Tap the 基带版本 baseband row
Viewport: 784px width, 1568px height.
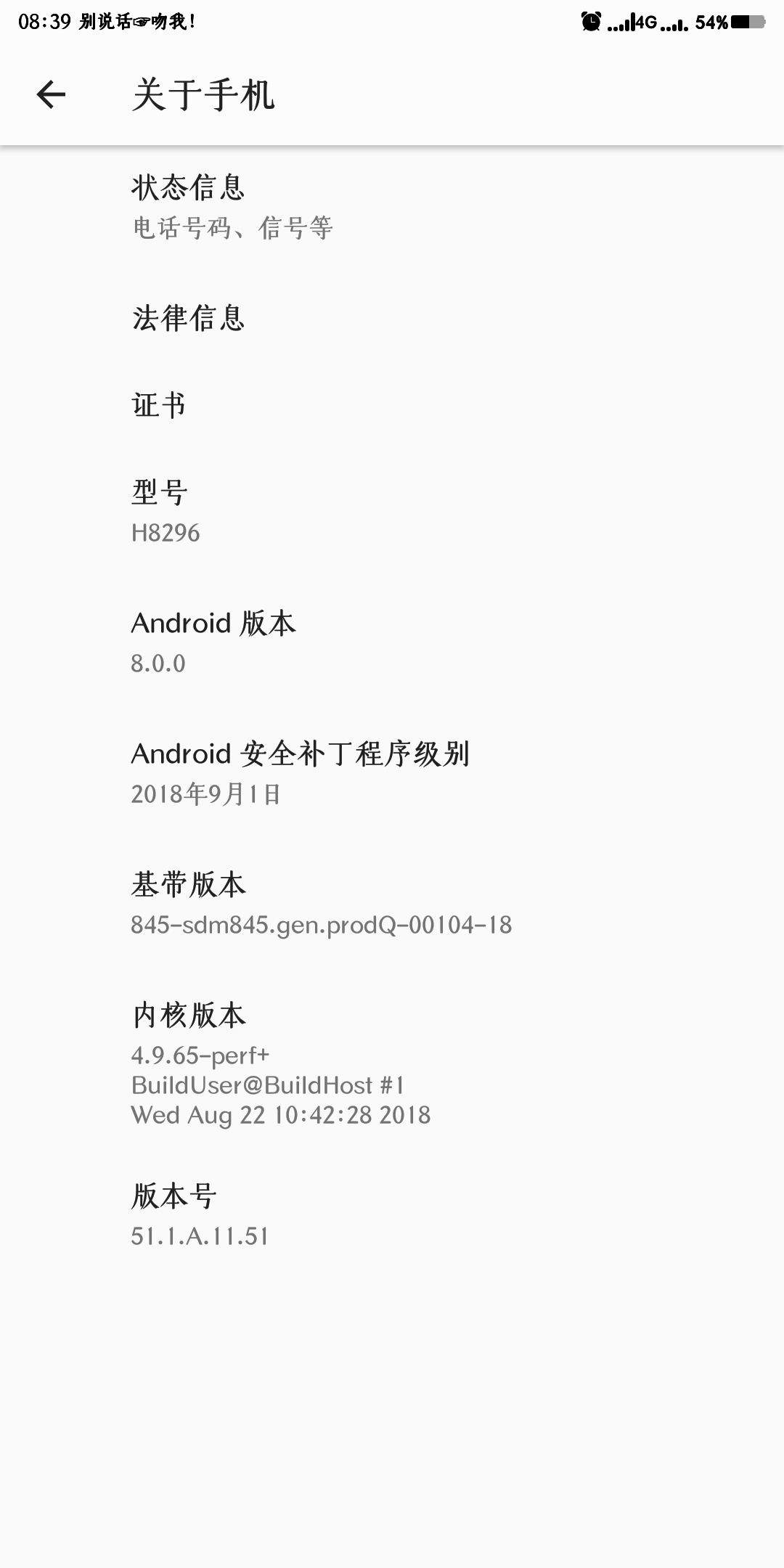click(392, 904)
